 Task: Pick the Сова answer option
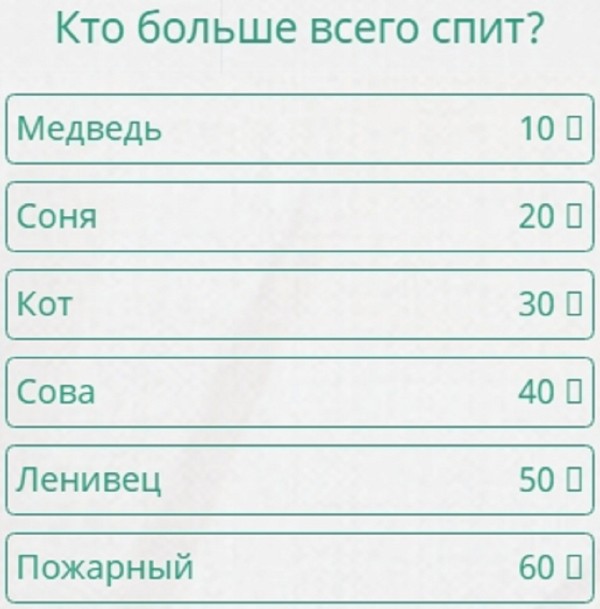pos(300,392)
